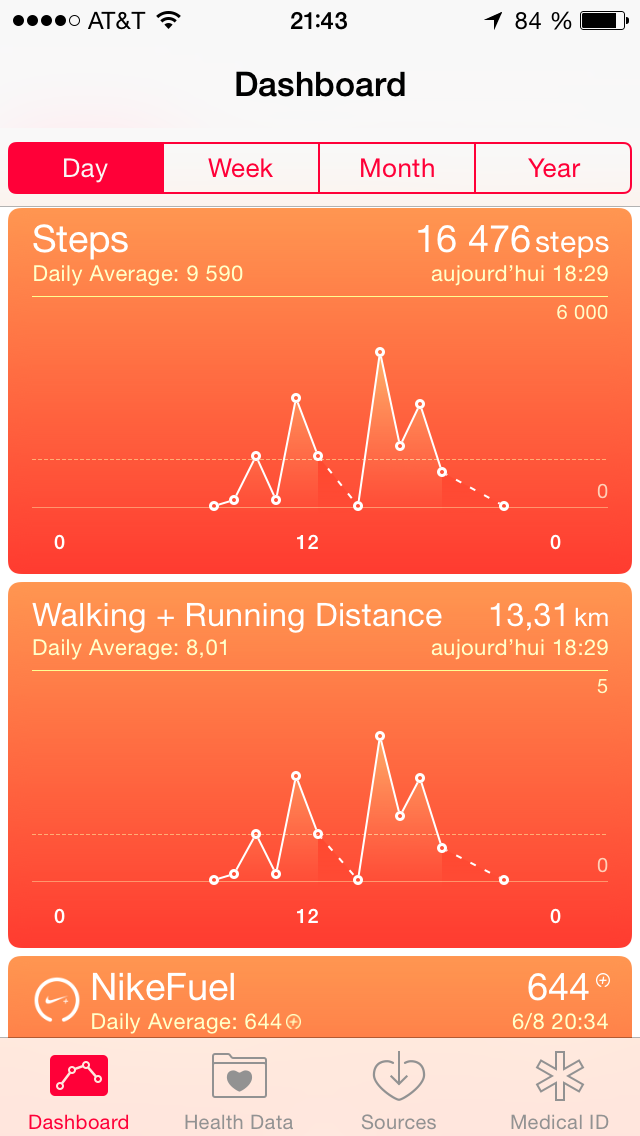
Task: Switch to the Month view
Action: point(397,168)
